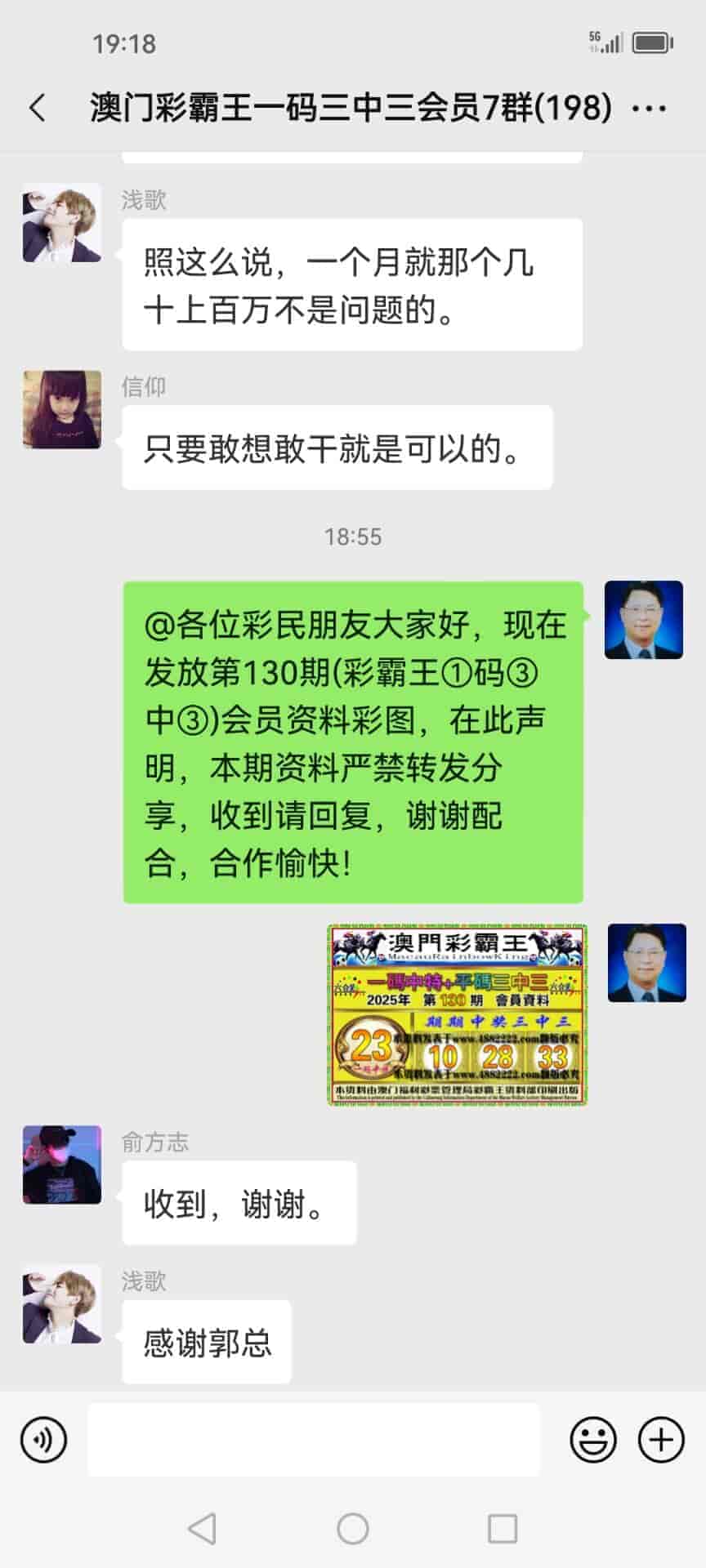View 信仰's profile avatar
Viewport: 706px width, 1568px height.
62,409
